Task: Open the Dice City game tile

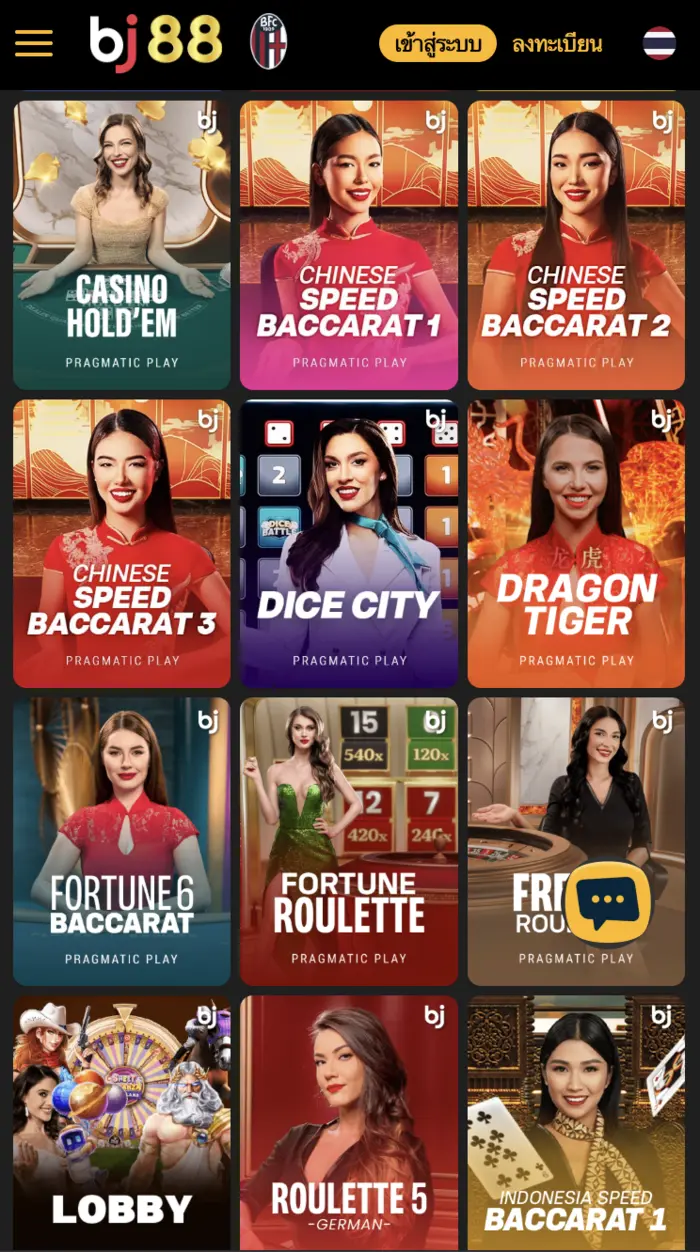Action: tap(349, 543)
